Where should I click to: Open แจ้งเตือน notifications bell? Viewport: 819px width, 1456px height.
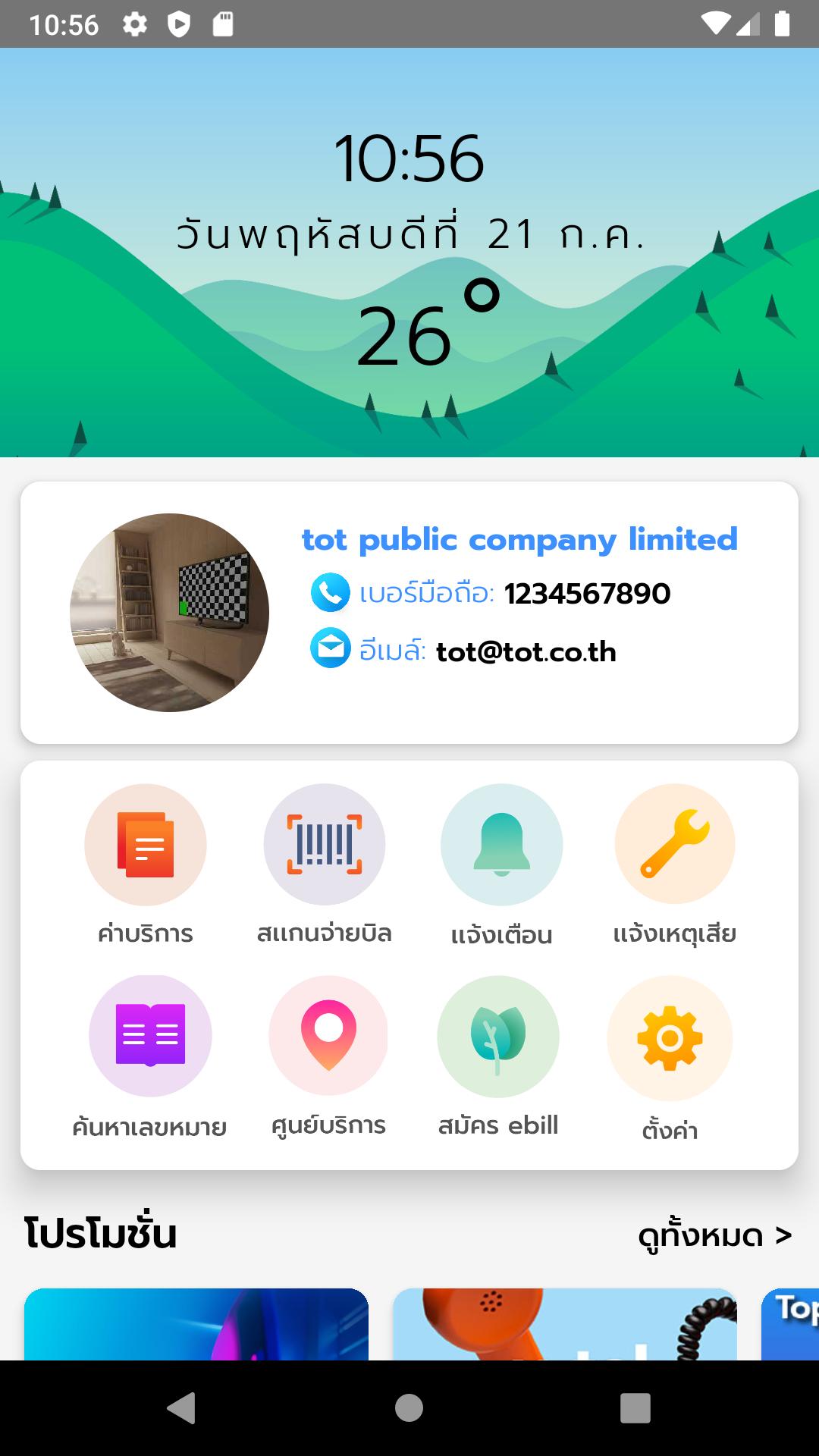click(501, 845)
